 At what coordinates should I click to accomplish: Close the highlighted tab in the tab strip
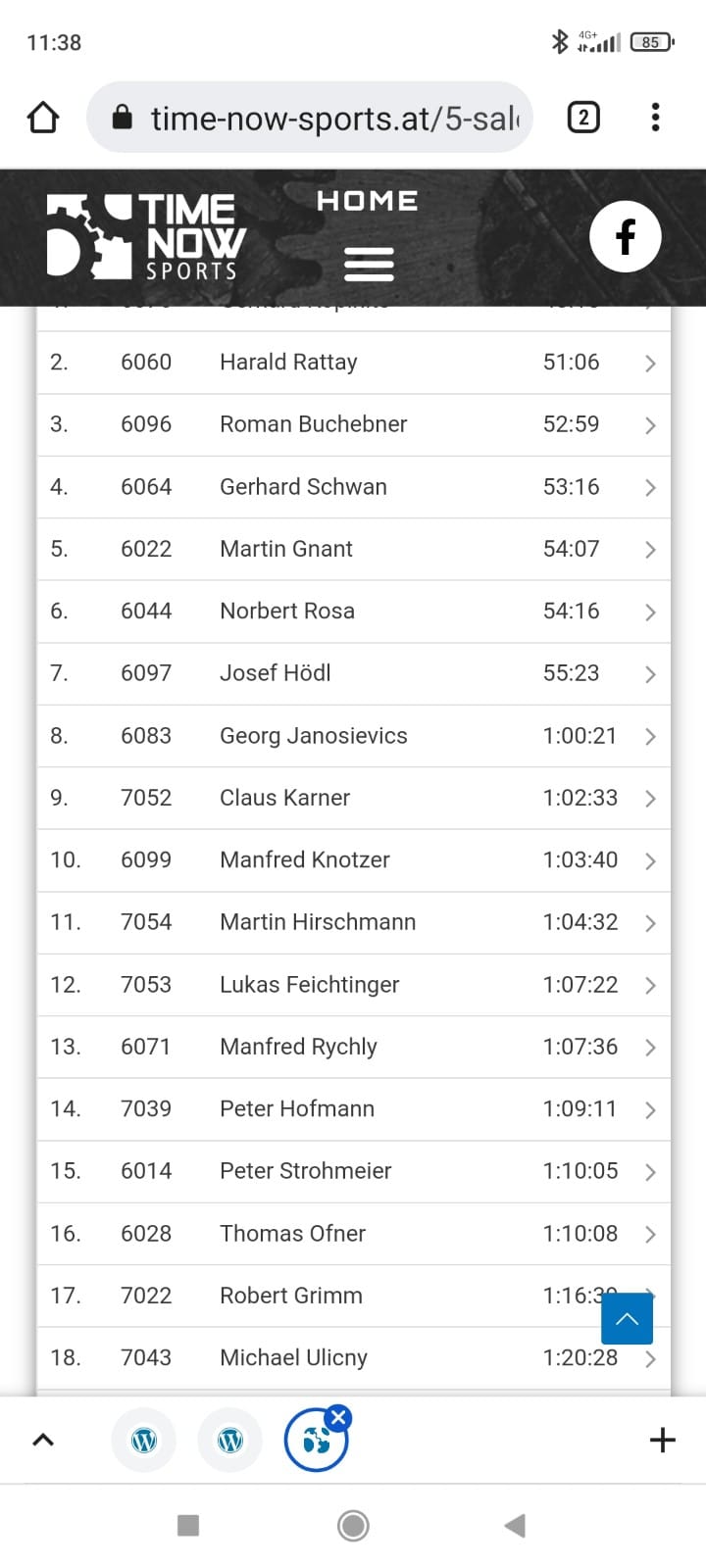tap(338, 1417)
